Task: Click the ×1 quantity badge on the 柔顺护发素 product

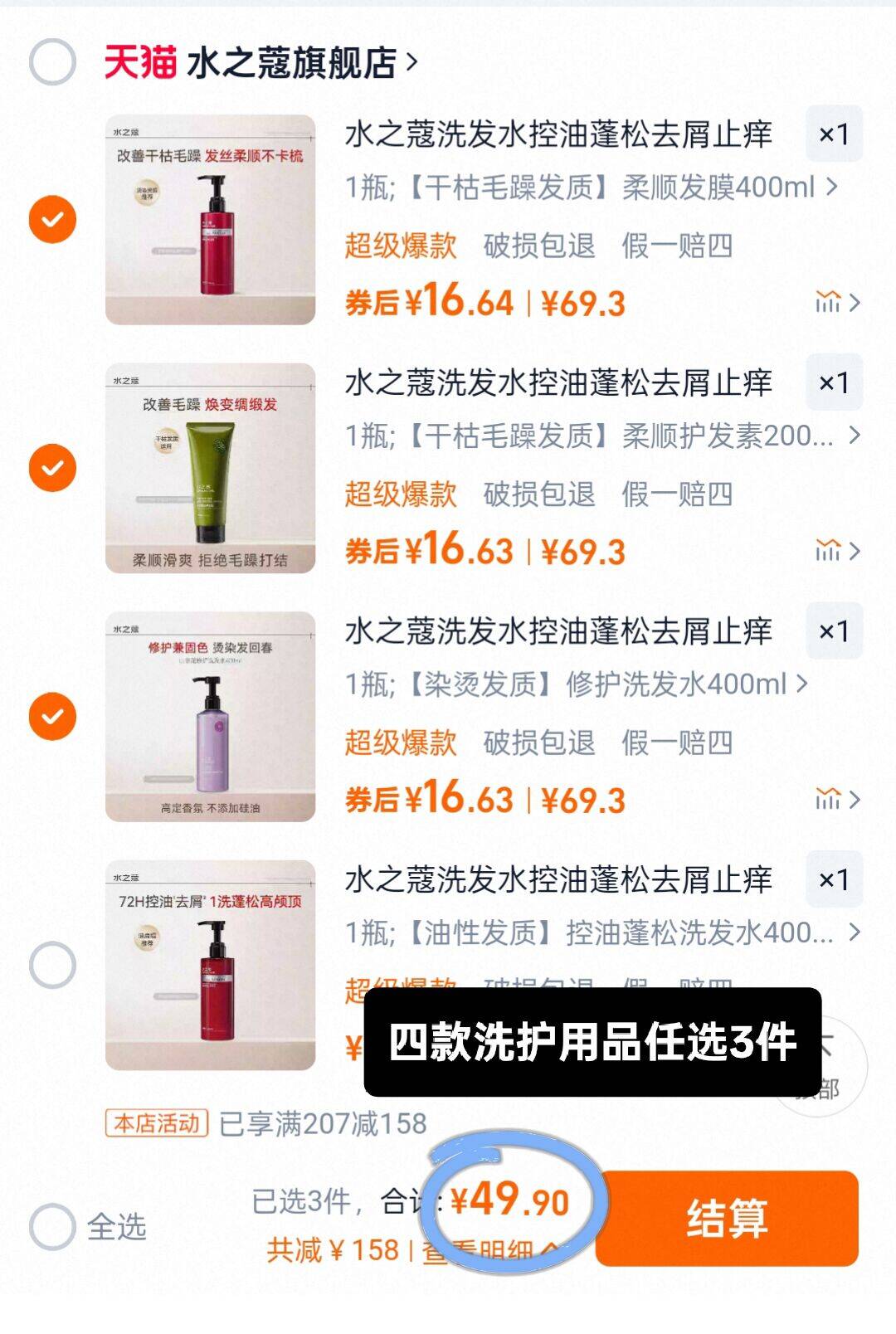Action: [835, 383]
